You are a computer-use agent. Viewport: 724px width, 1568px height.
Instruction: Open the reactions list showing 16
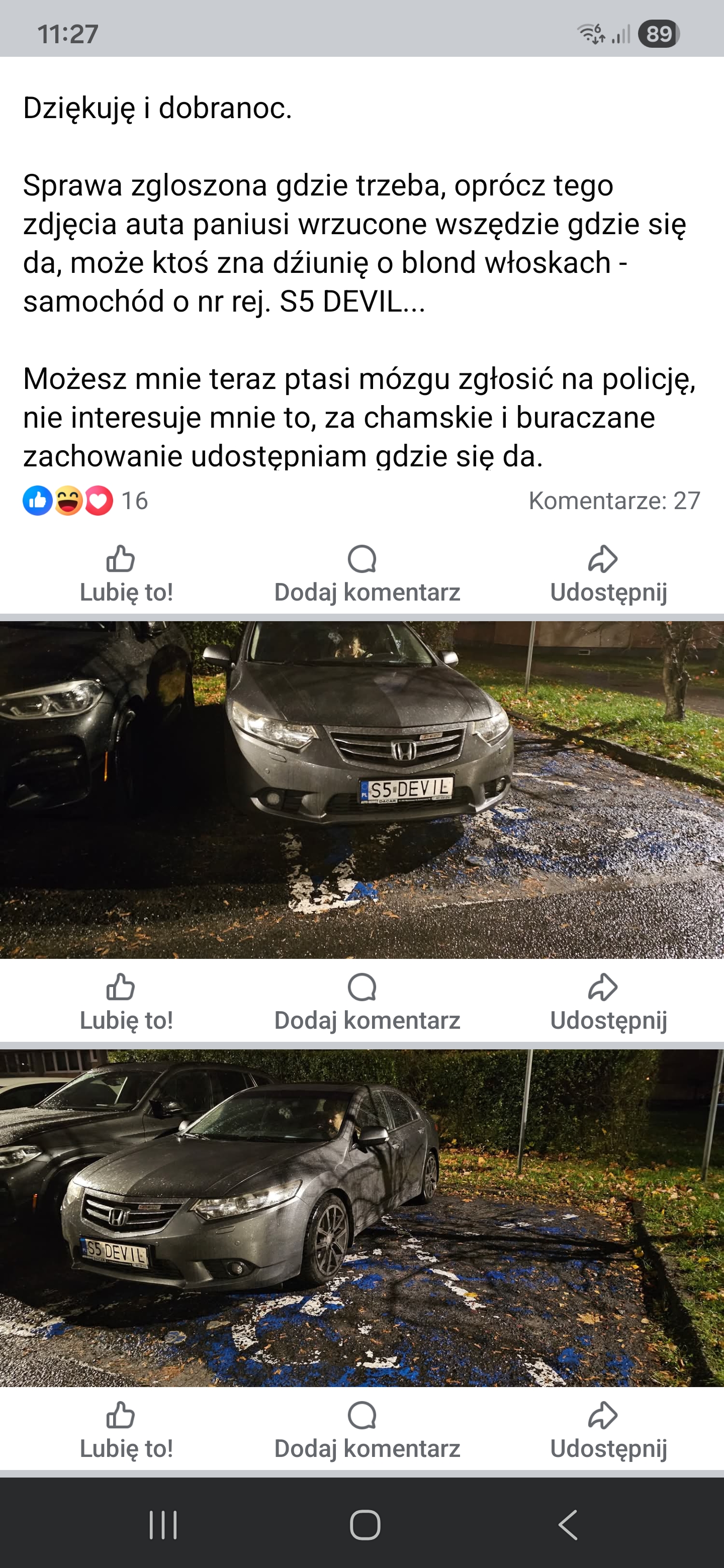[x=85, y=501]
